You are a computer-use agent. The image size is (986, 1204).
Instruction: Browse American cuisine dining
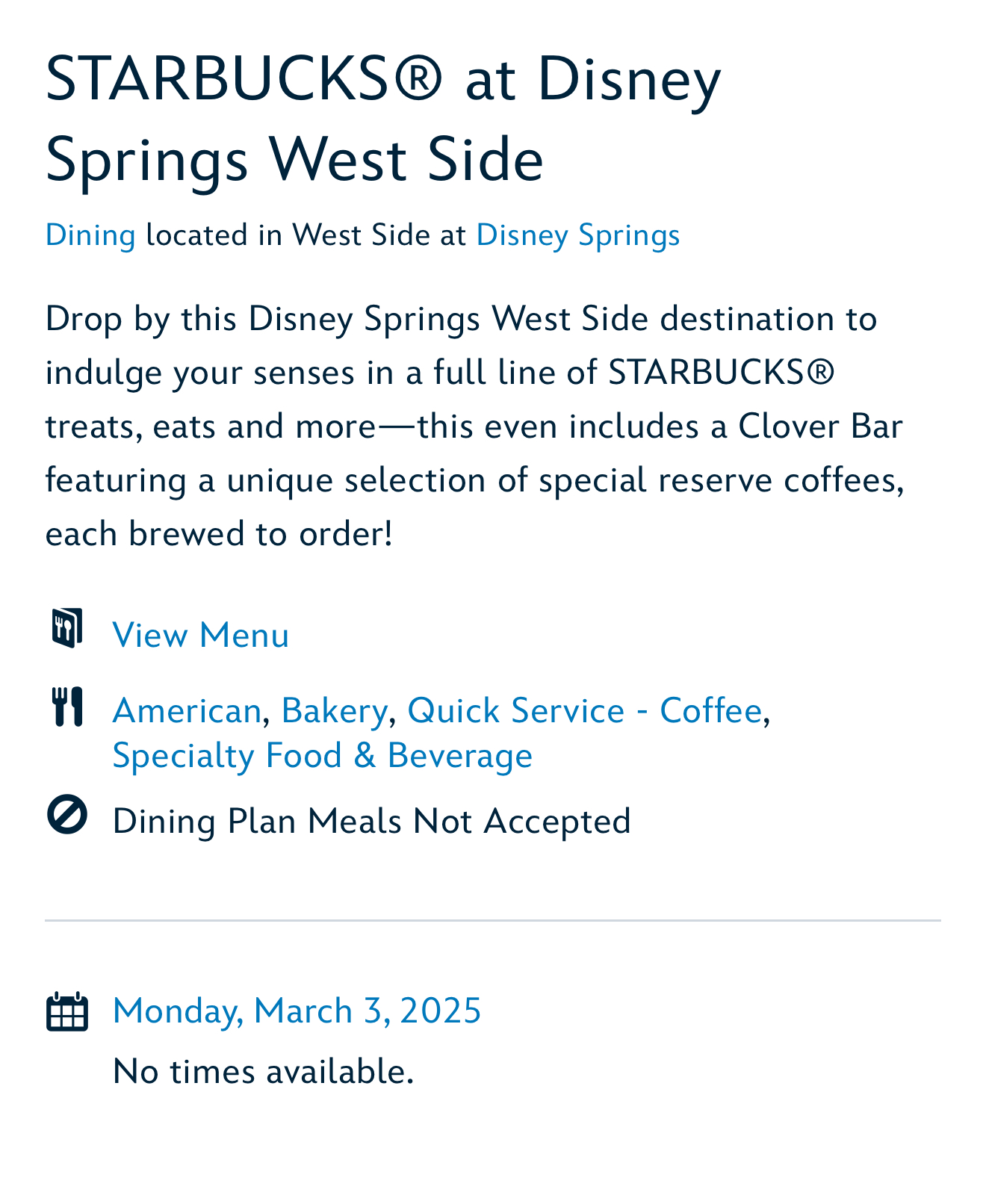(x=187, y=710)
